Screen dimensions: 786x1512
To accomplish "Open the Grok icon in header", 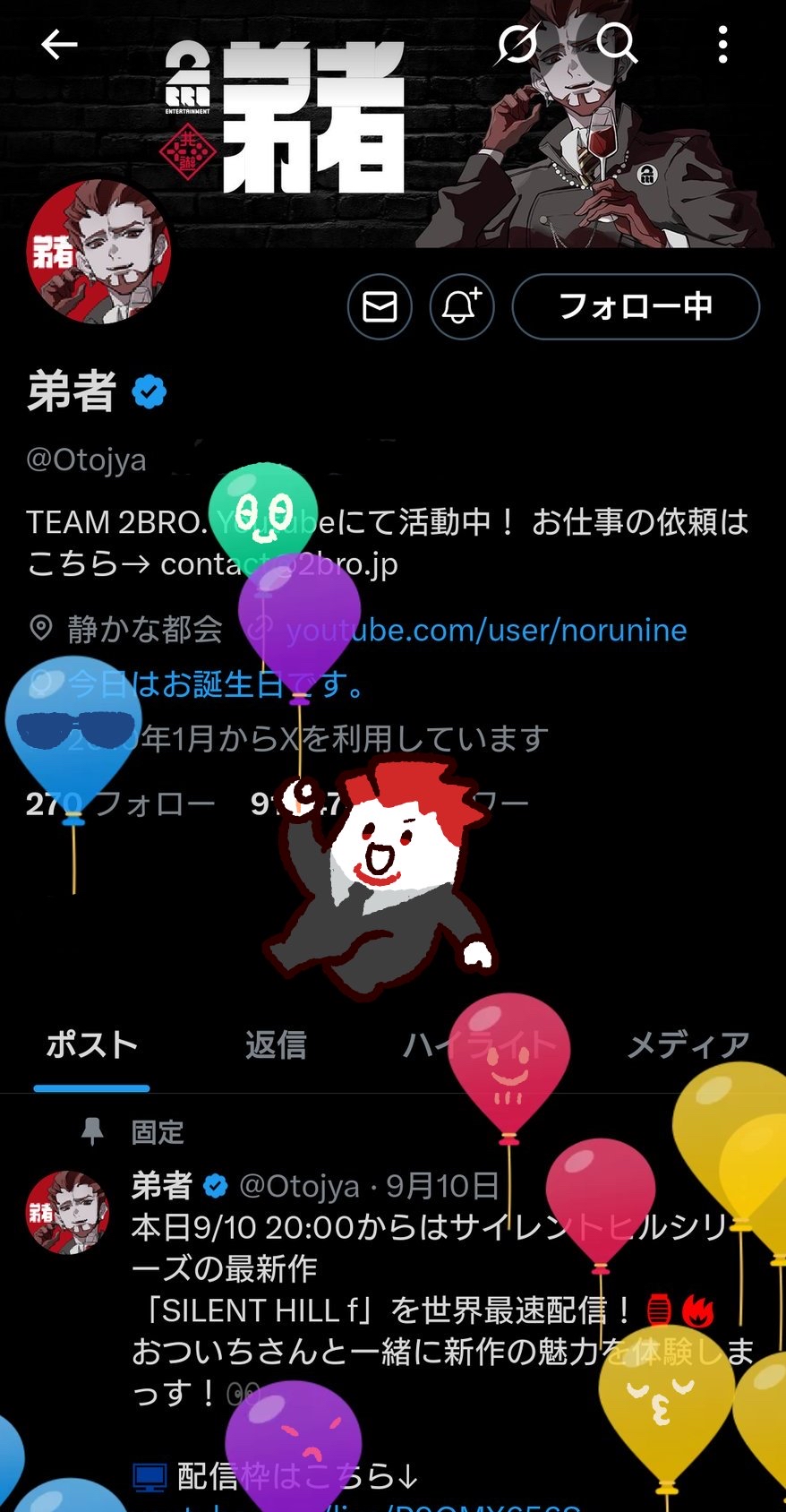I will click(518, 43).
